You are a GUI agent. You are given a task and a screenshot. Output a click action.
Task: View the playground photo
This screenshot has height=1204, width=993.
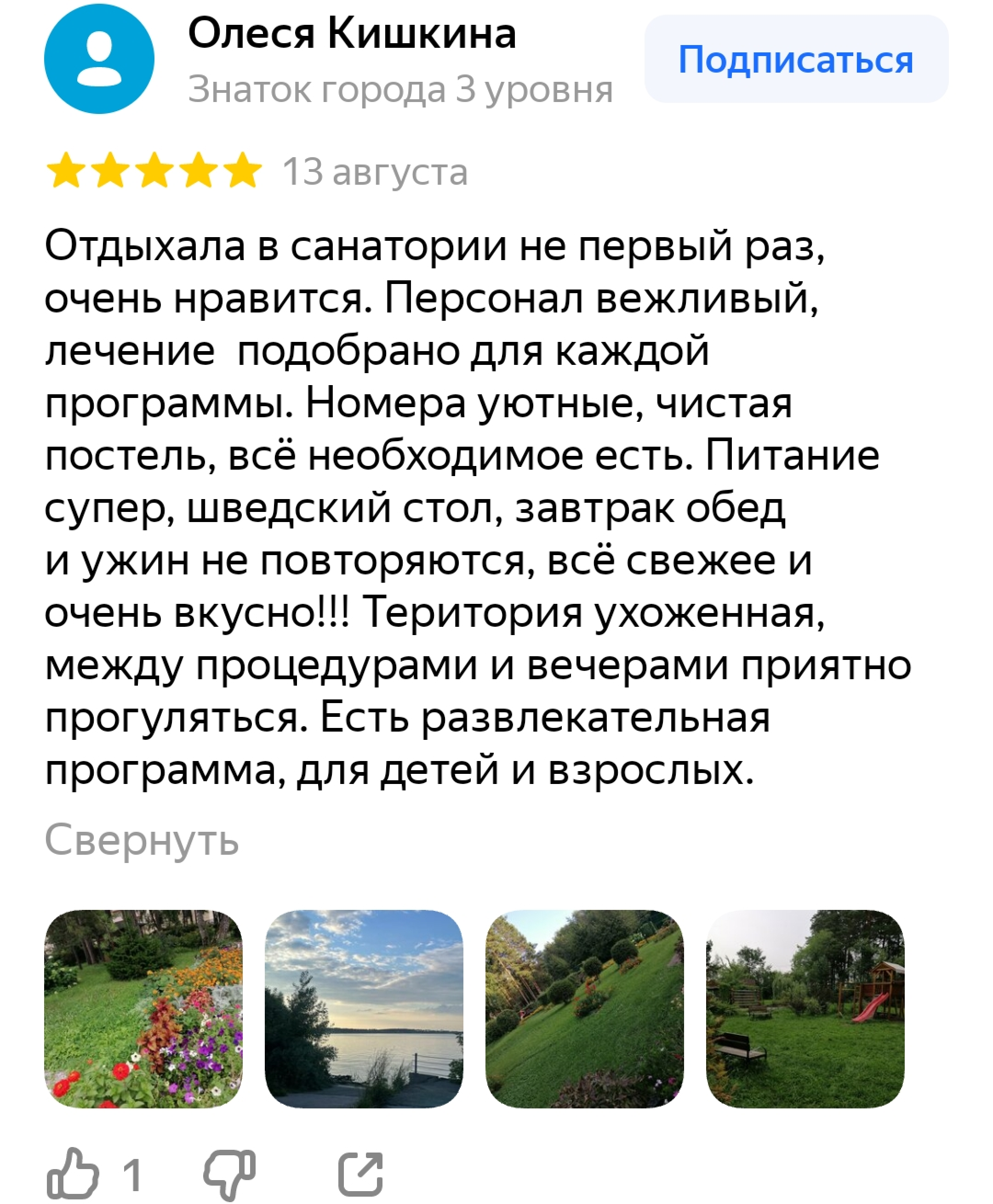pos(805,1009)
